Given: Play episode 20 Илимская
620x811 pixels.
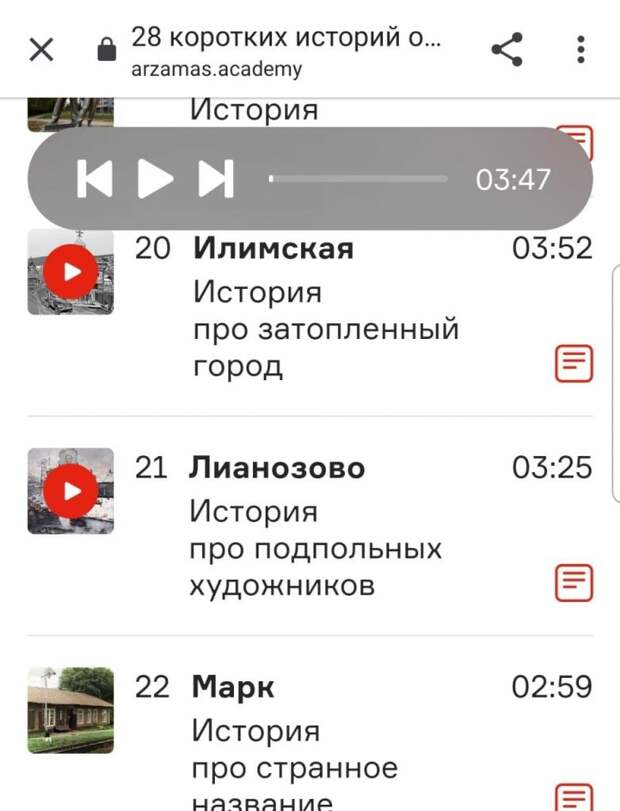Looking at the screenshot, I should point(71,272).
